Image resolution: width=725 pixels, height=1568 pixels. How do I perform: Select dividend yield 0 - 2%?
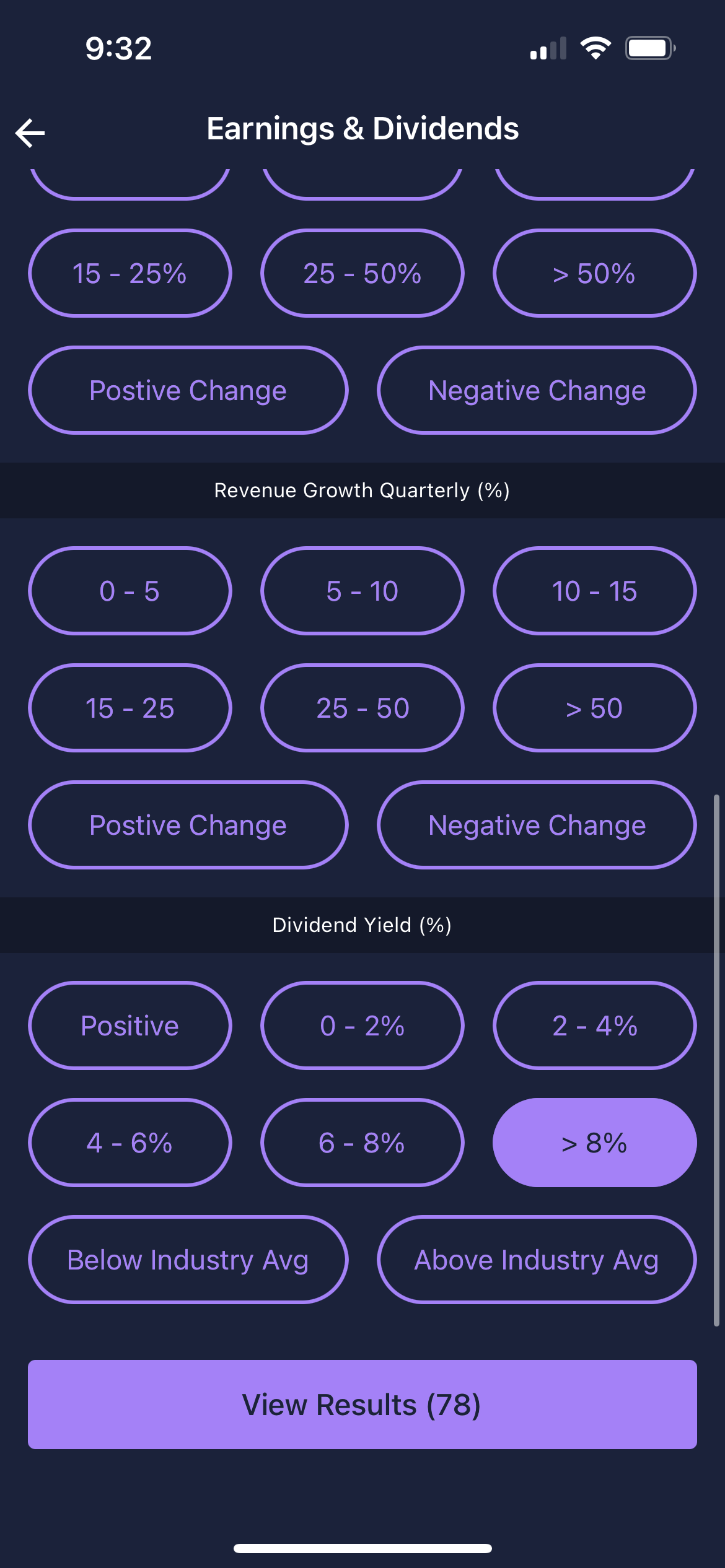click(x=362, y=1026)
